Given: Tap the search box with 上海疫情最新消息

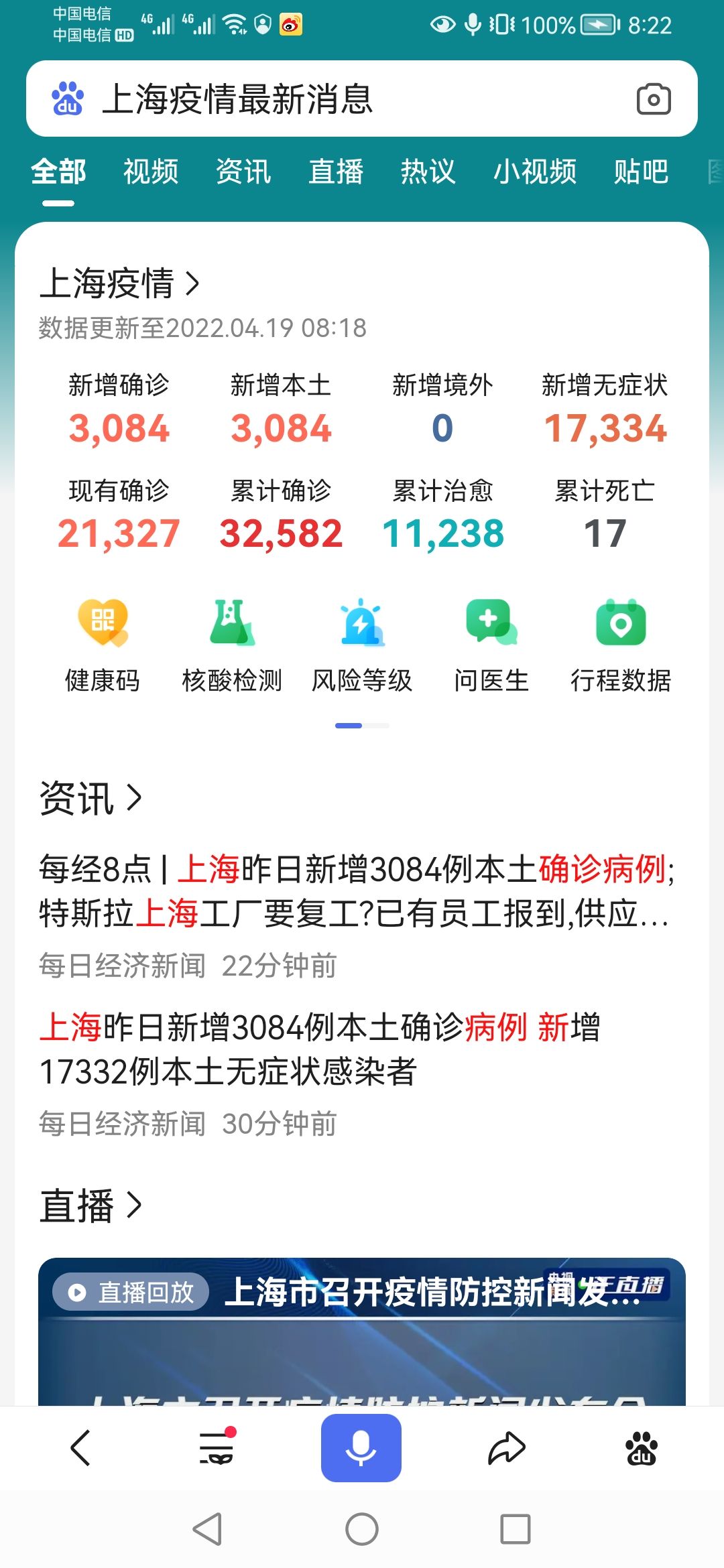Looking at the screenshot, I should (335, 99).
